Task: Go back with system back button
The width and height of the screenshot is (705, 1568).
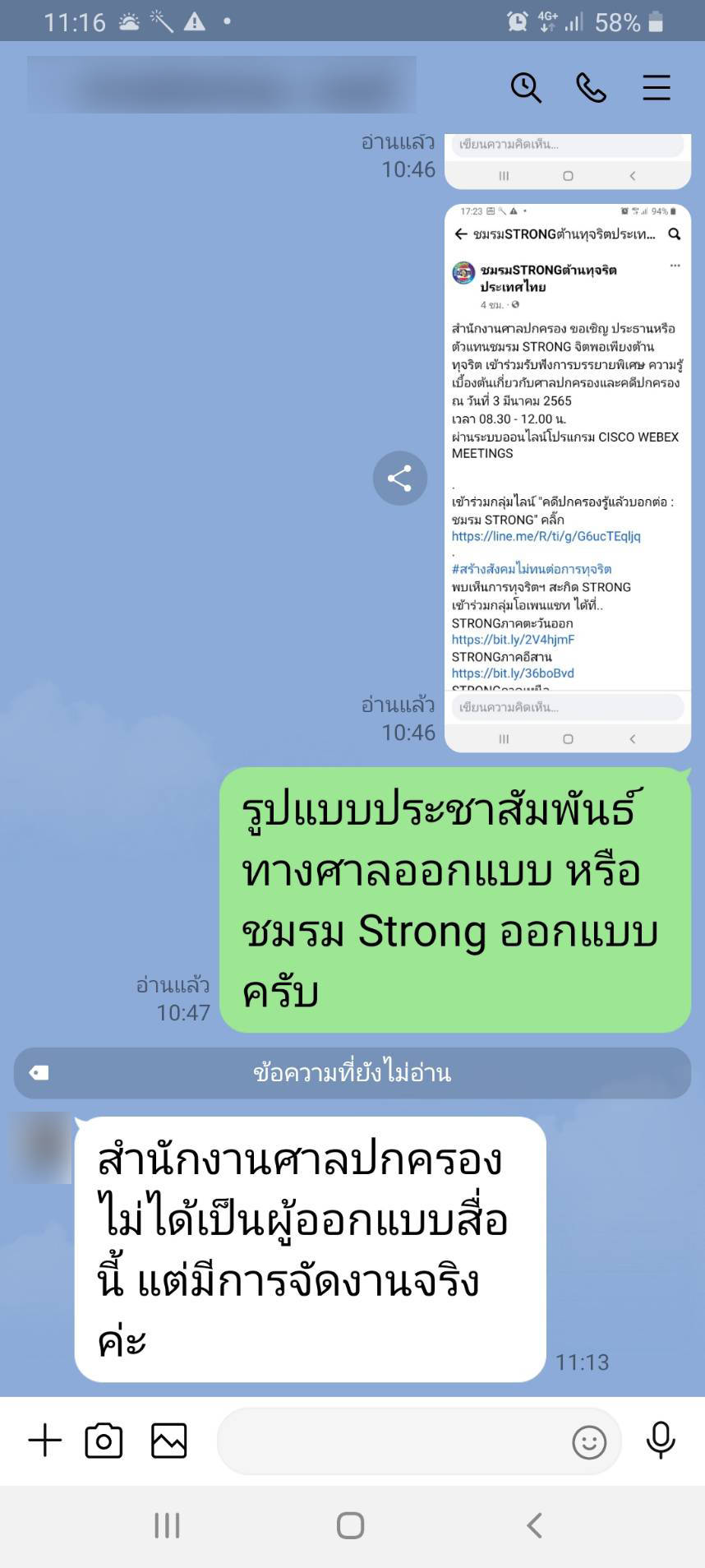Action: click(534, 1525)
